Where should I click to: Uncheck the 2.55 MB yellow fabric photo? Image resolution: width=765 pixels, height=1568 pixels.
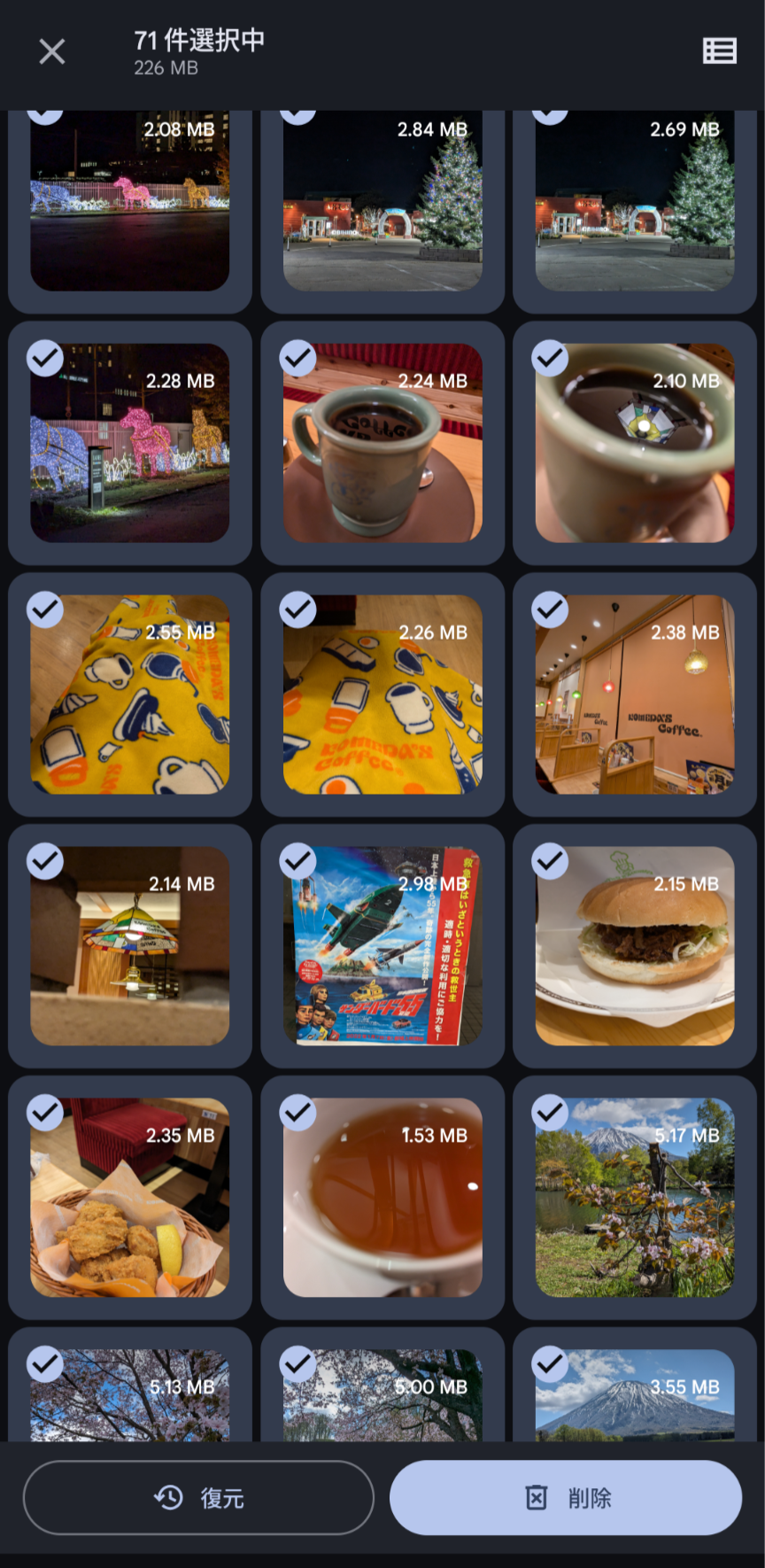45,609
